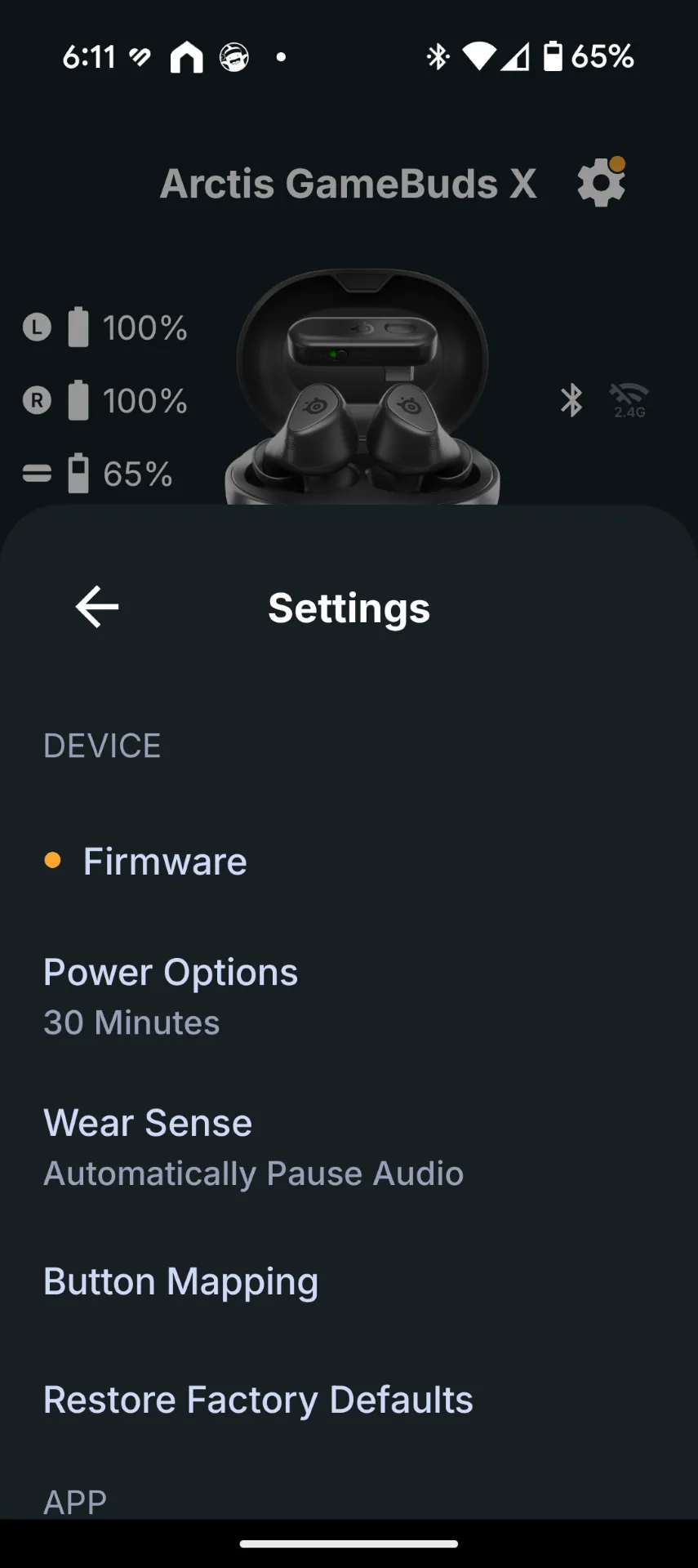This screenshot has width=698, height=1568.
Task: Go back using the Settings arrow
Action: coord(97,607)
